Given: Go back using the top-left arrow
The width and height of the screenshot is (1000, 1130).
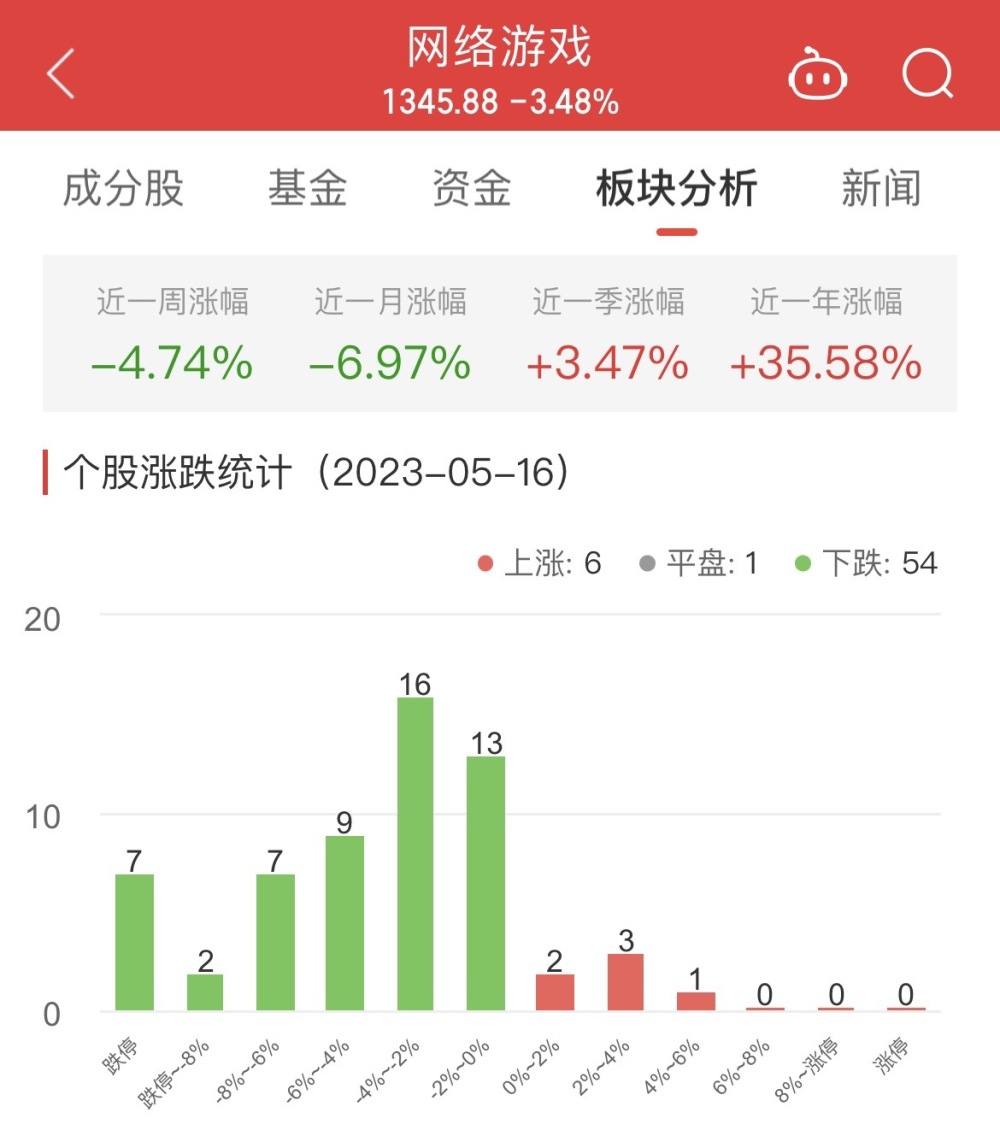Looking at the screenshot, I should pyautogui.click(x=61, y=74).
